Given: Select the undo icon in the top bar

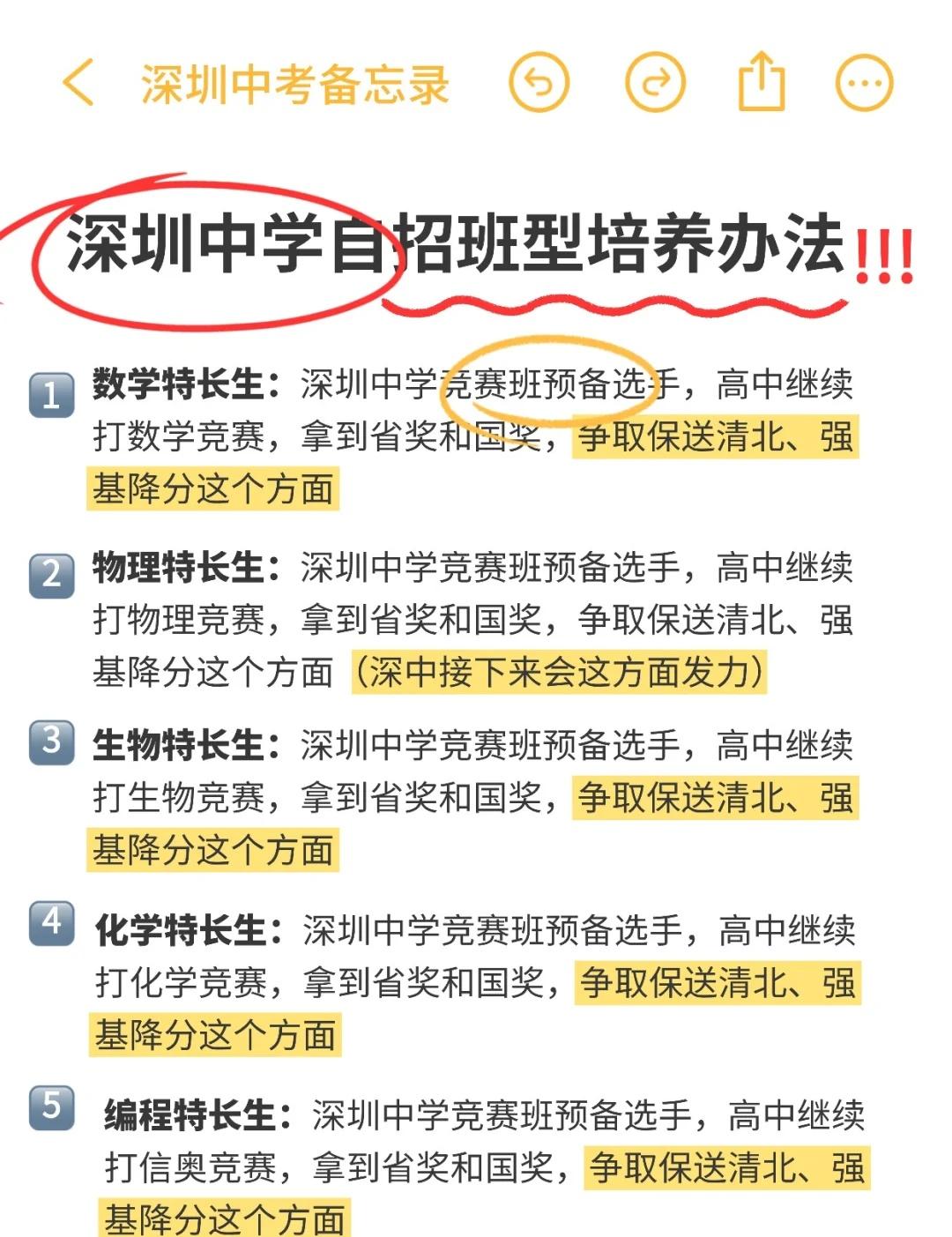Looking at the screenshot, I should click(541, 82).
